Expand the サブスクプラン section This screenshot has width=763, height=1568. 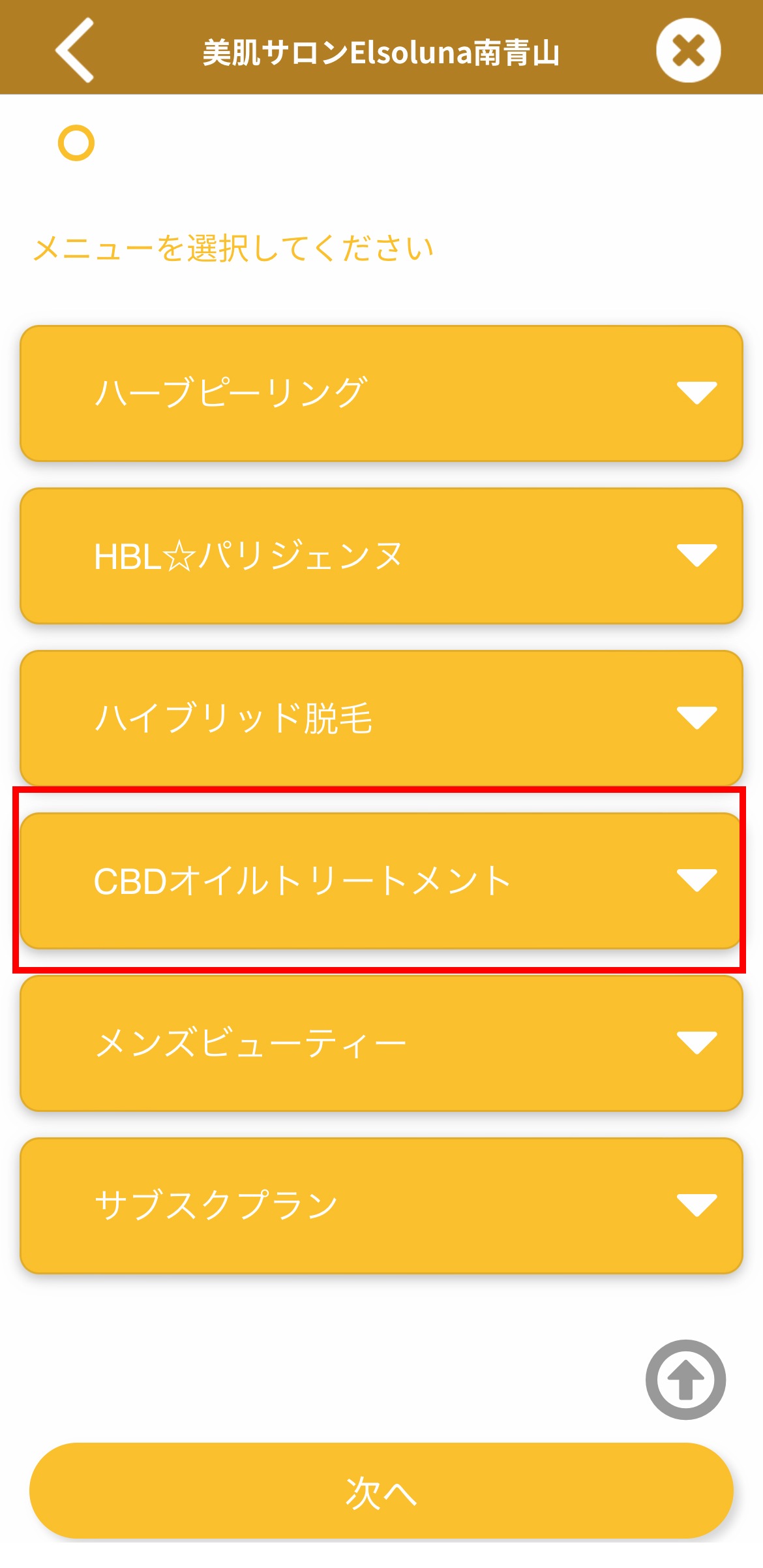click(381, 1205)
